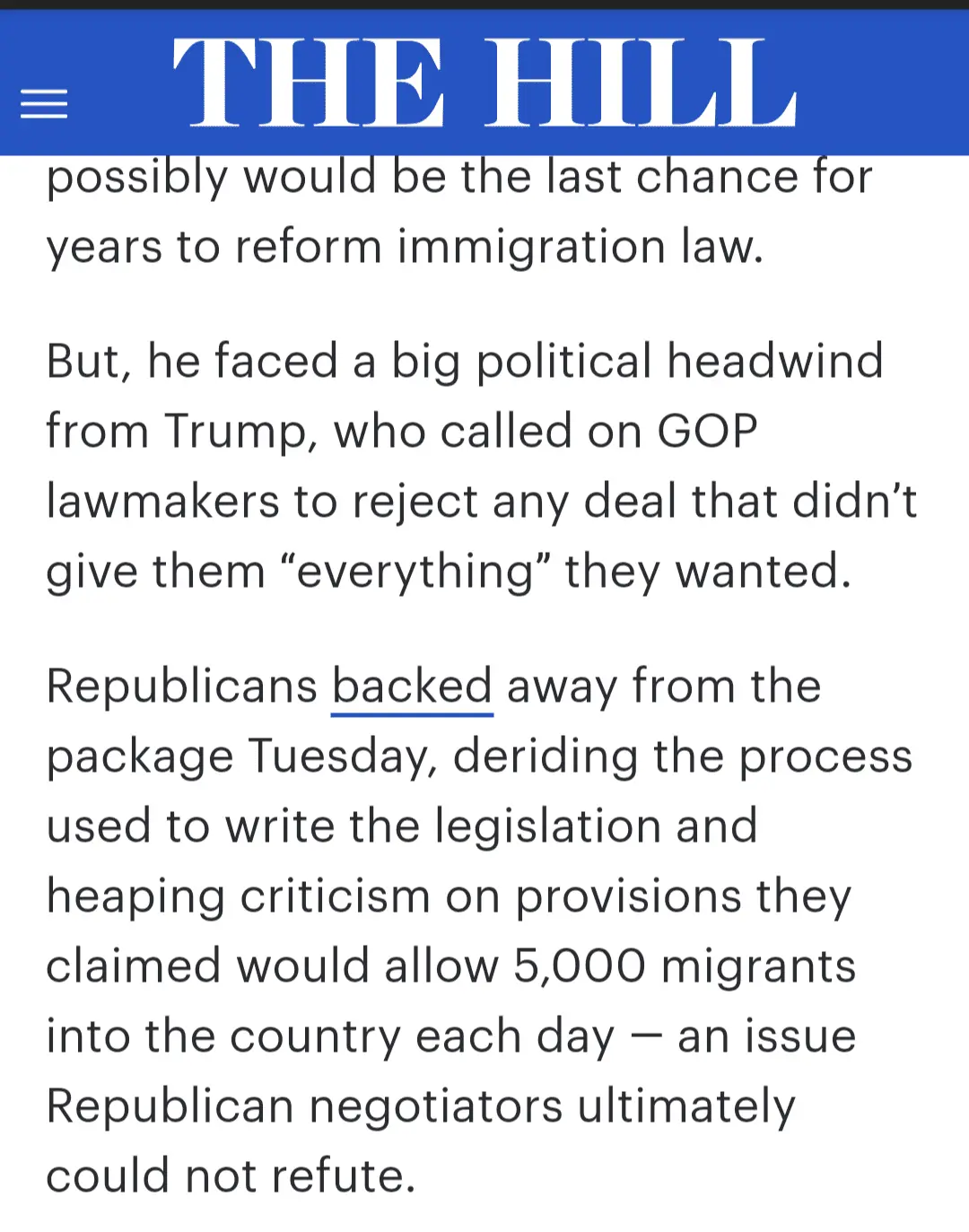The width and height of the screenshot is (969, 1232).
Task: Go to The Hill homepage via header logo
Action: [x=484, y=83]
